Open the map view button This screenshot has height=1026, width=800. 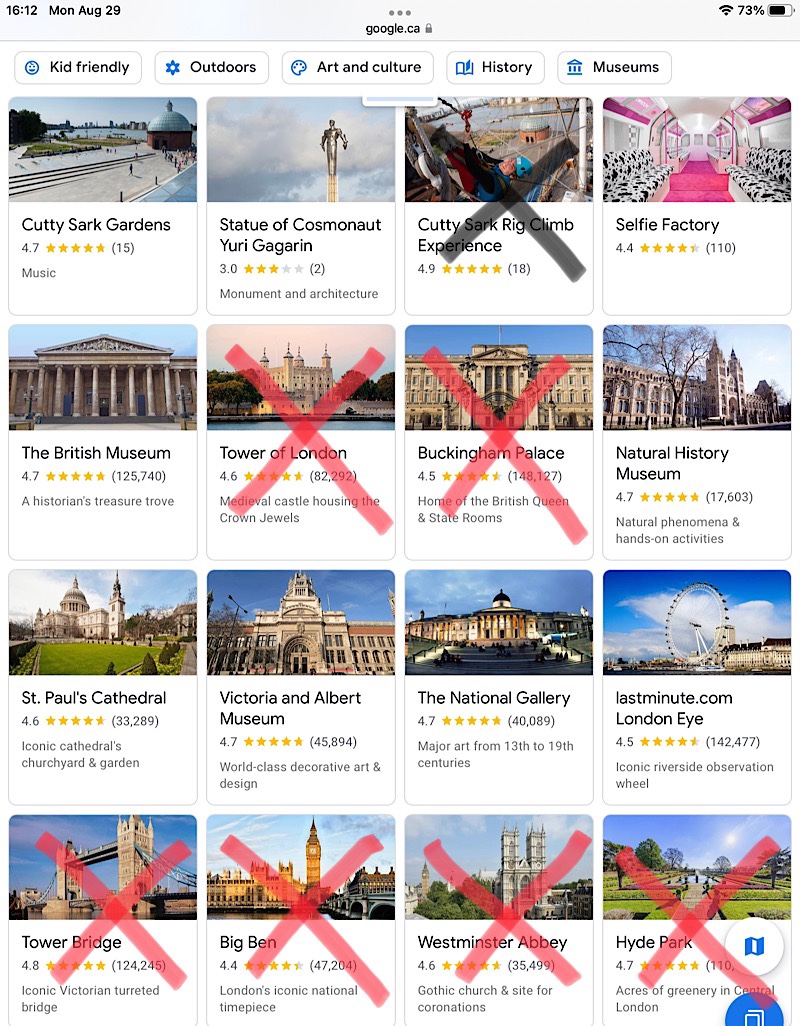point(754,946)
